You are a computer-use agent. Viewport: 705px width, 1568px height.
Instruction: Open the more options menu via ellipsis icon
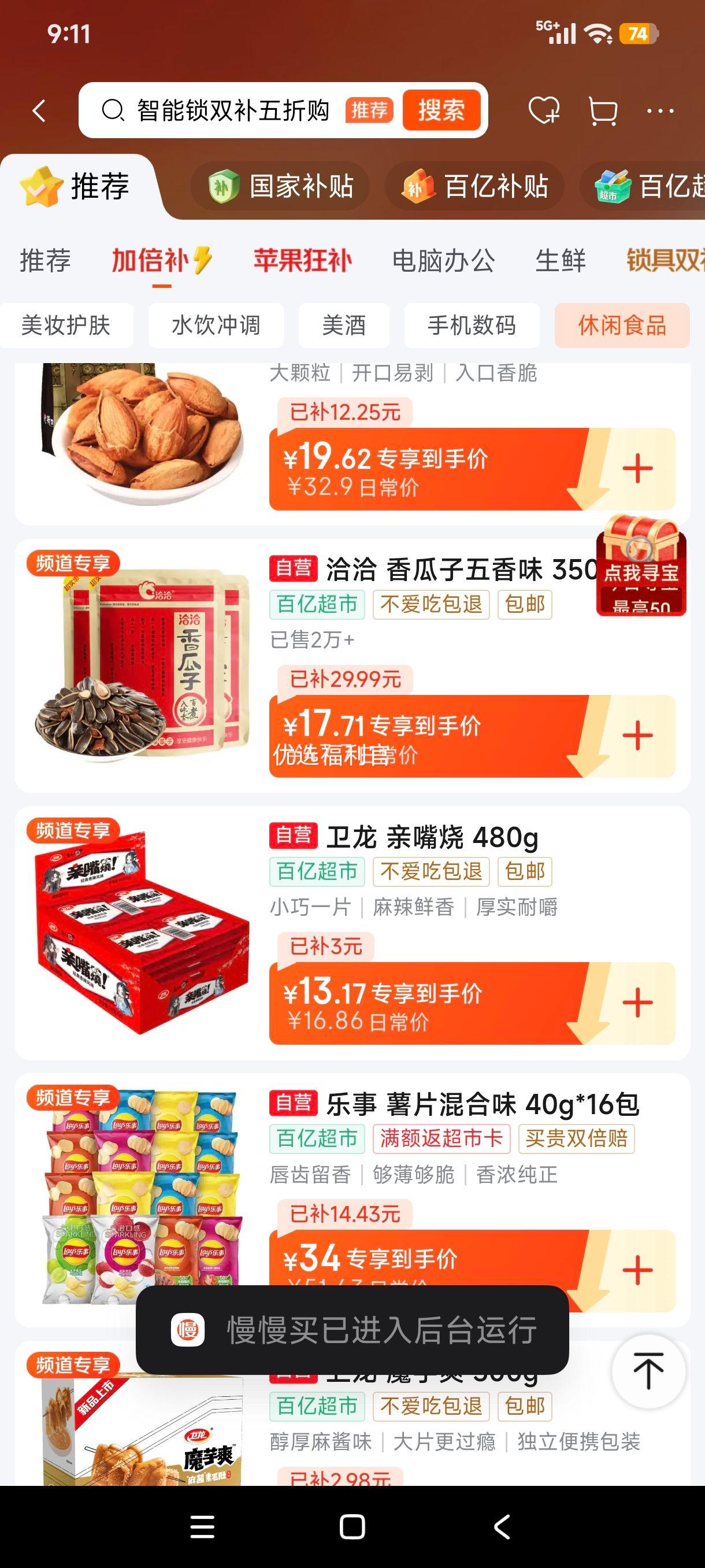(x=659, y=110)
